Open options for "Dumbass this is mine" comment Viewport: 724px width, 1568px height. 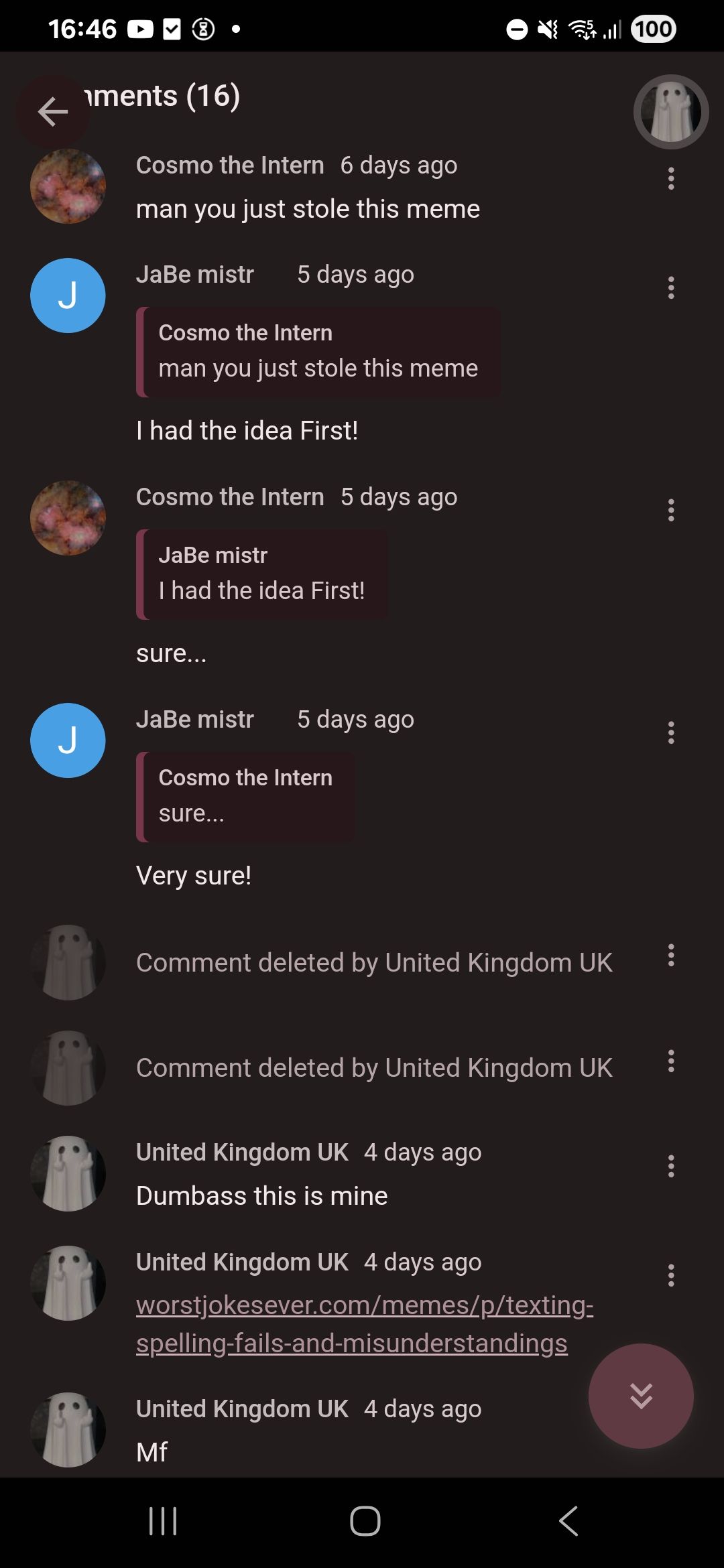670,1167
